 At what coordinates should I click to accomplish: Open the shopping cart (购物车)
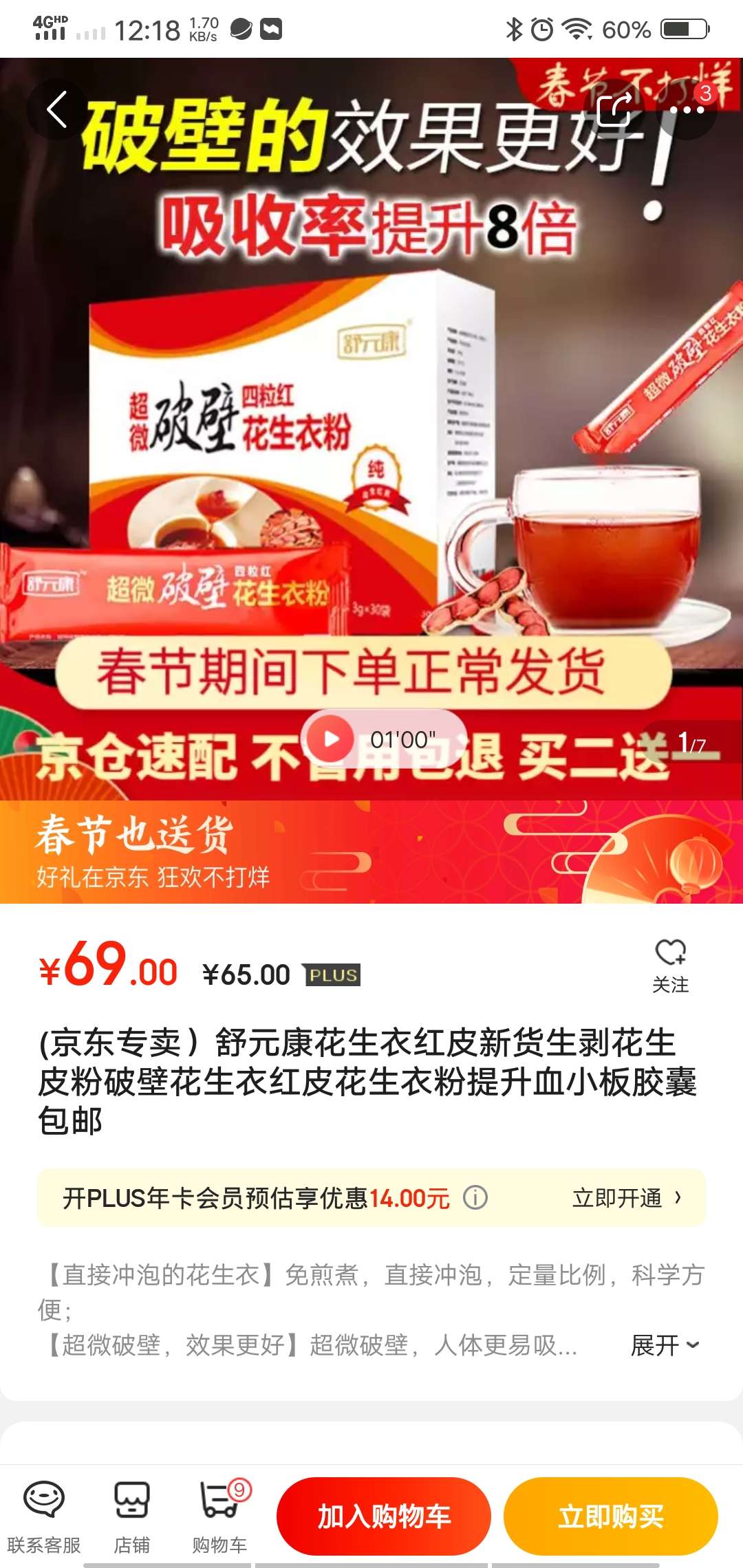(x=219, y=1516)
